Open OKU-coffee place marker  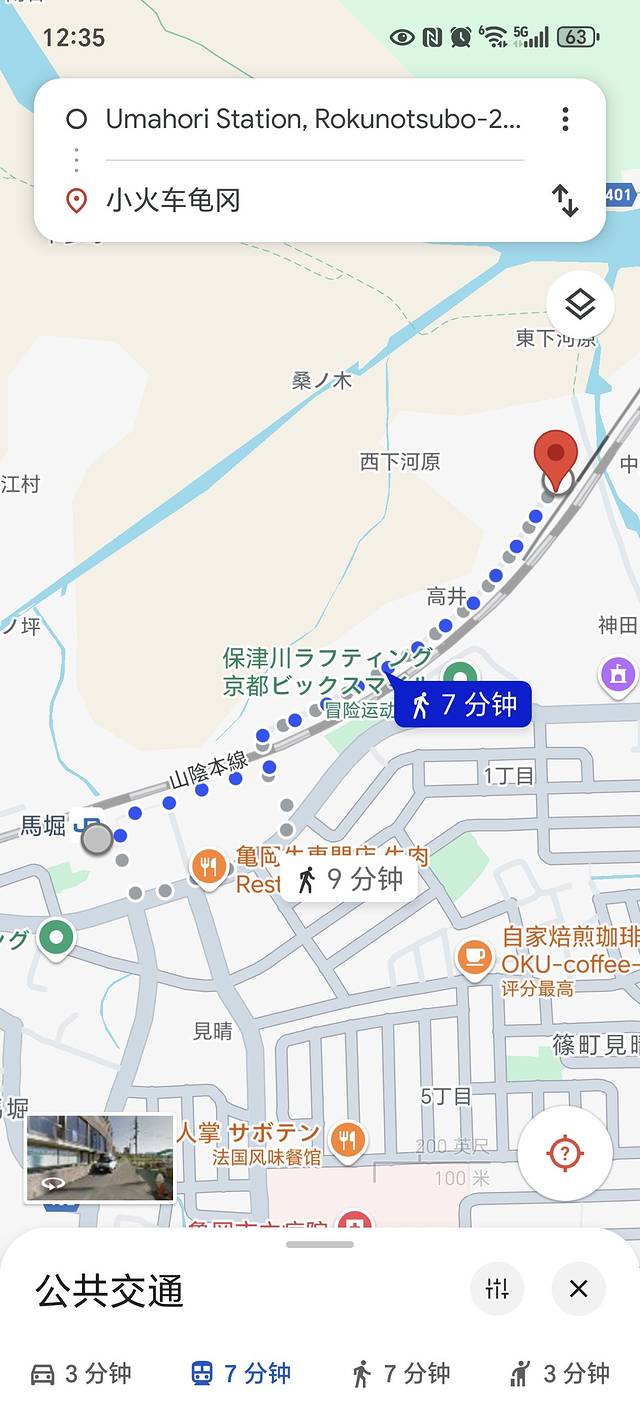[474, 957]
